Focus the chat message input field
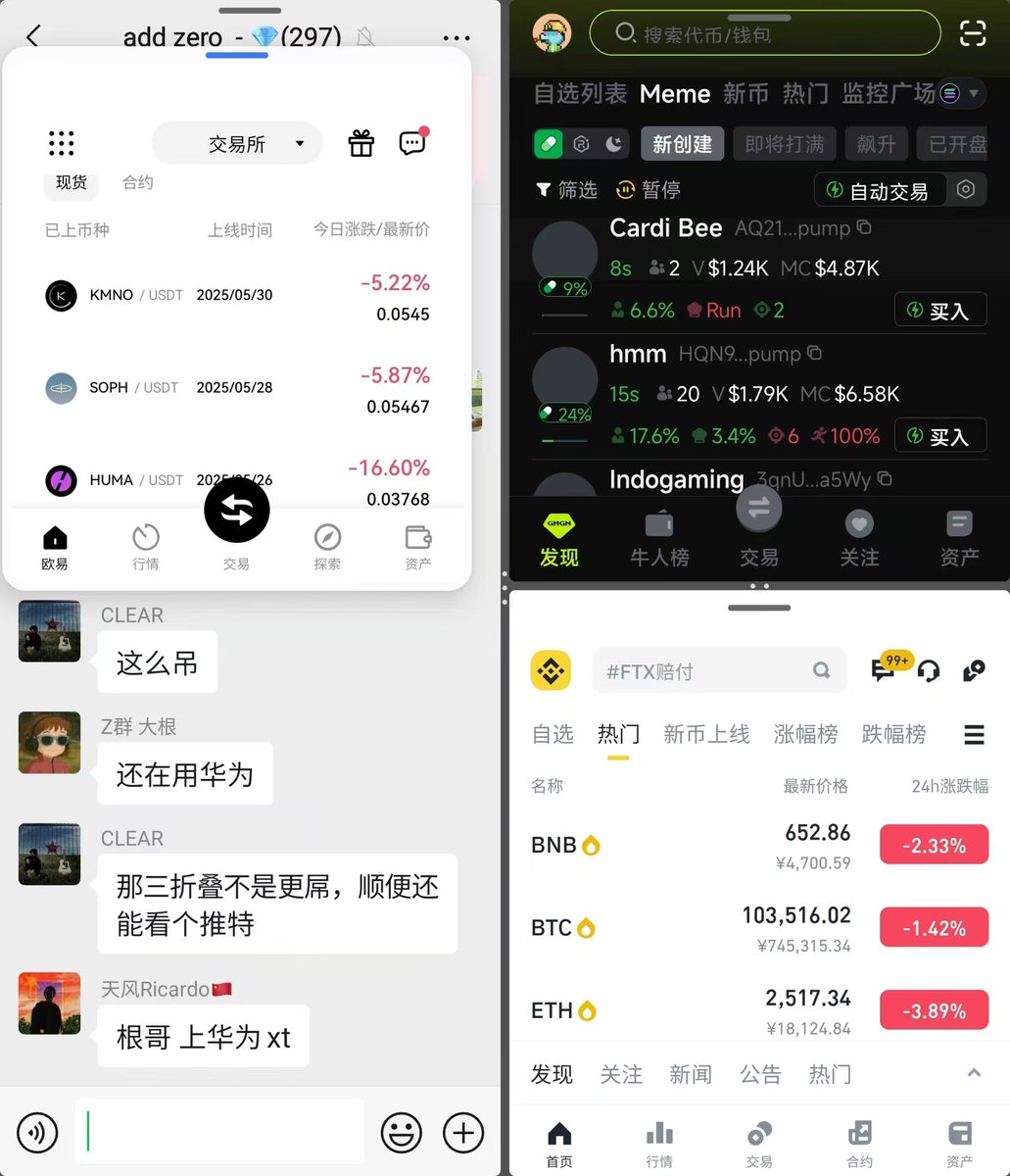Image resolution: width=1010 pixels, height=1176 pixels. point(220,1133)
